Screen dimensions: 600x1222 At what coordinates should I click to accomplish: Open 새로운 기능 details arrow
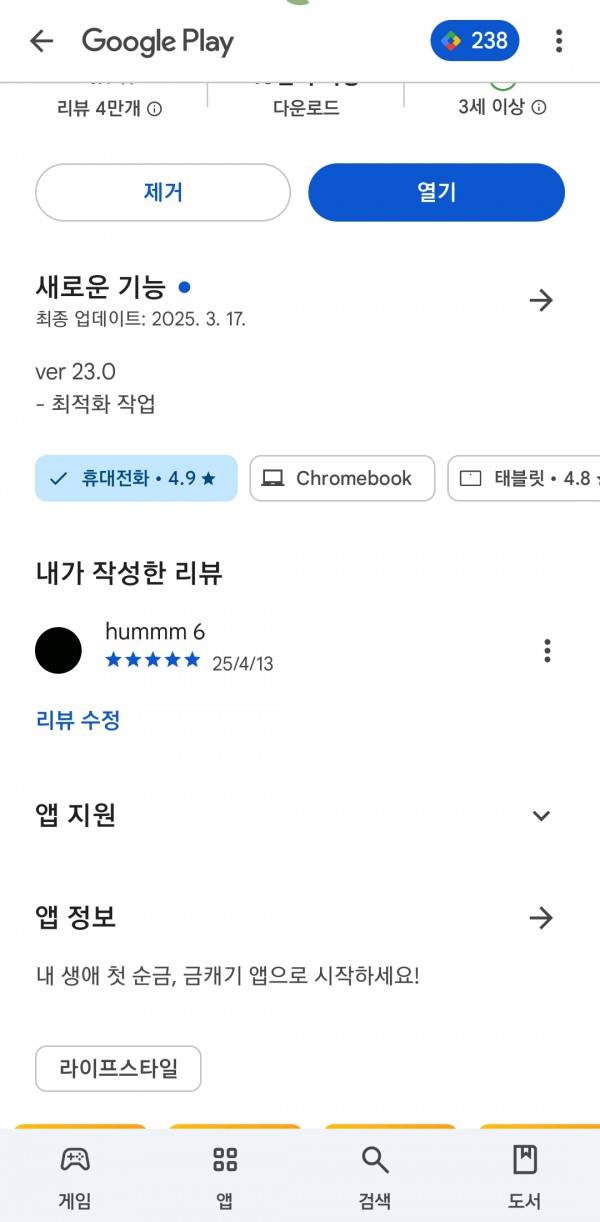click(541, 300)
